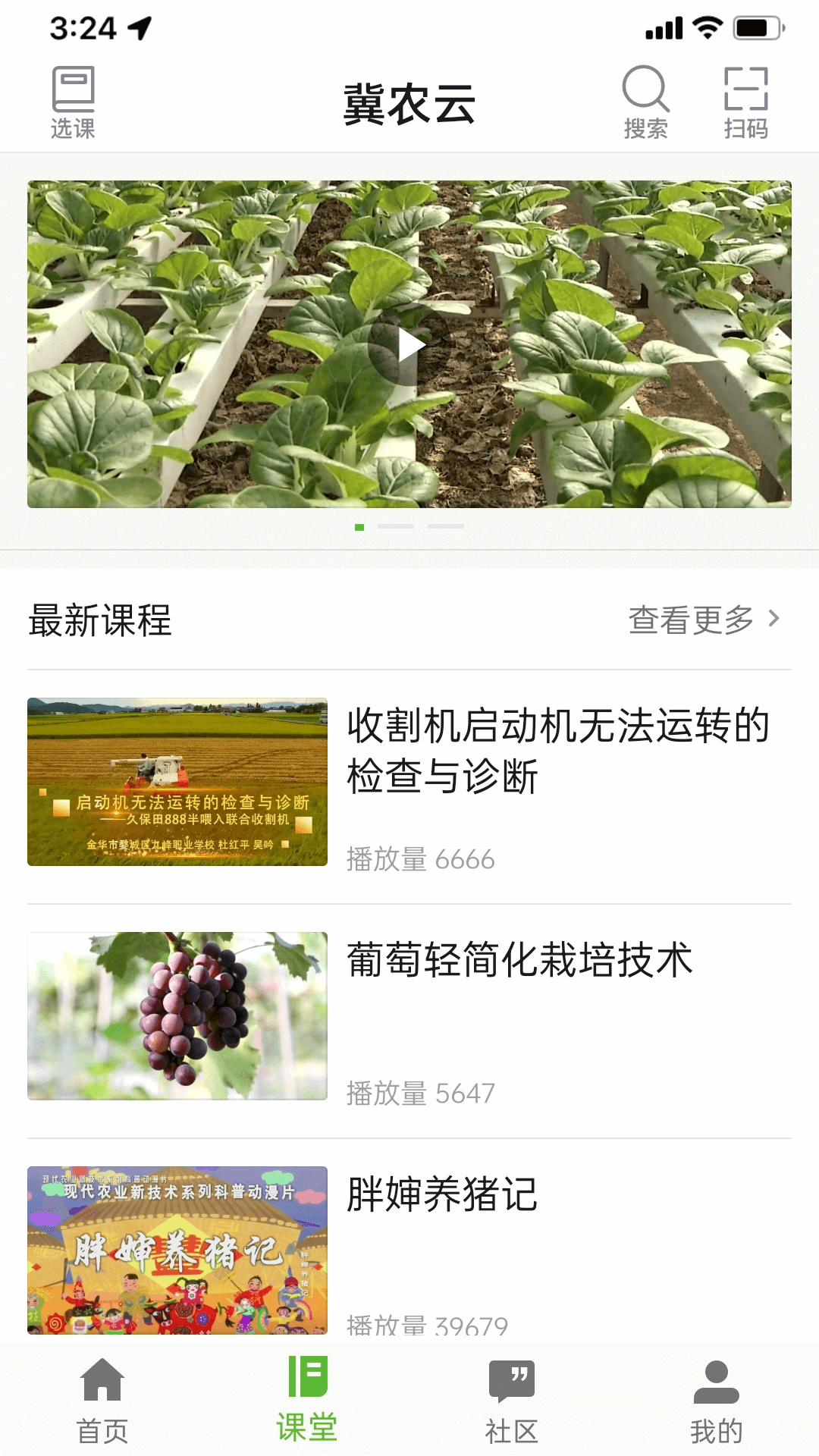Switch to the 社区 community tab

coord(512,1401)
